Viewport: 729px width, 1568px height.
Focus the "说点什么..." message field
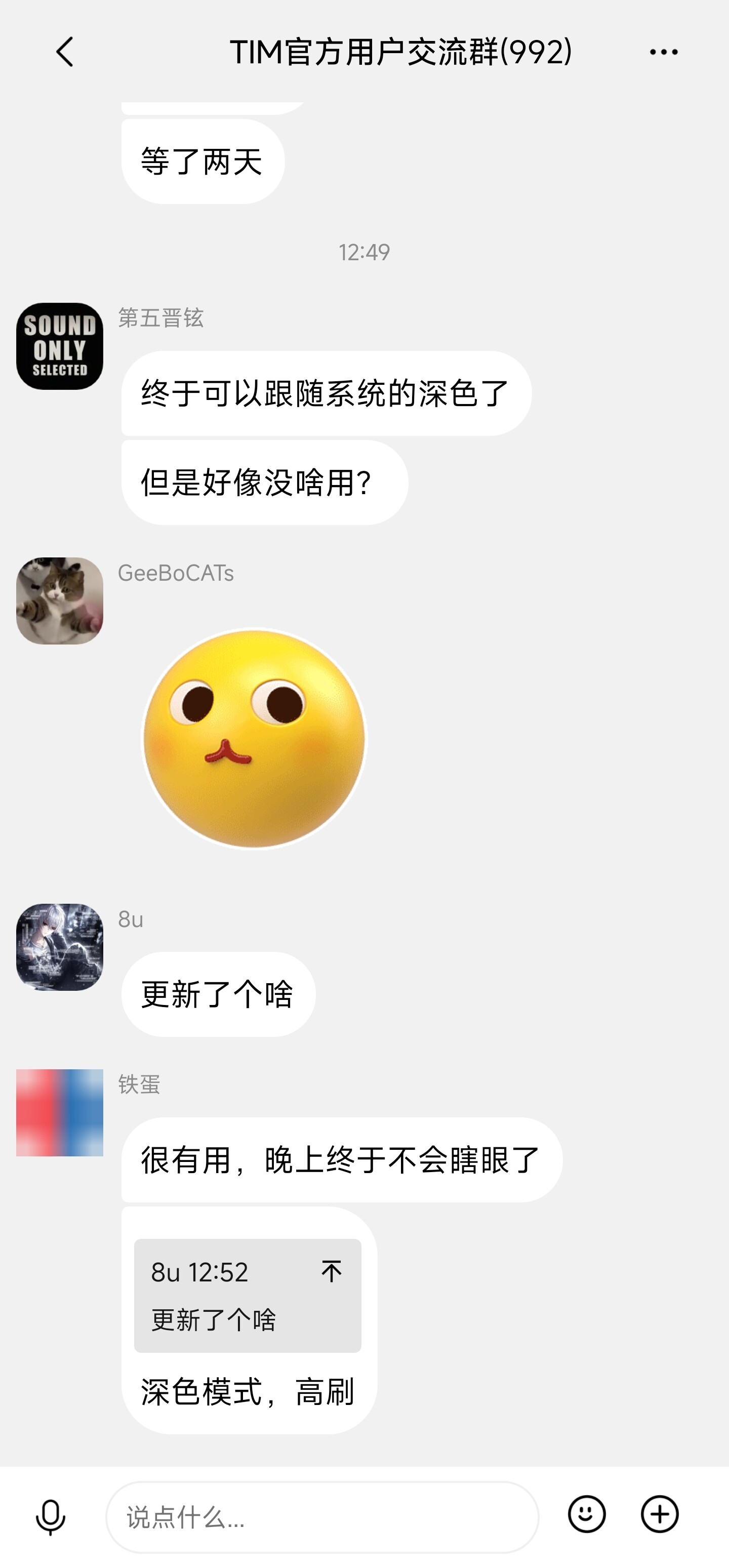[x=322, y=1517]
